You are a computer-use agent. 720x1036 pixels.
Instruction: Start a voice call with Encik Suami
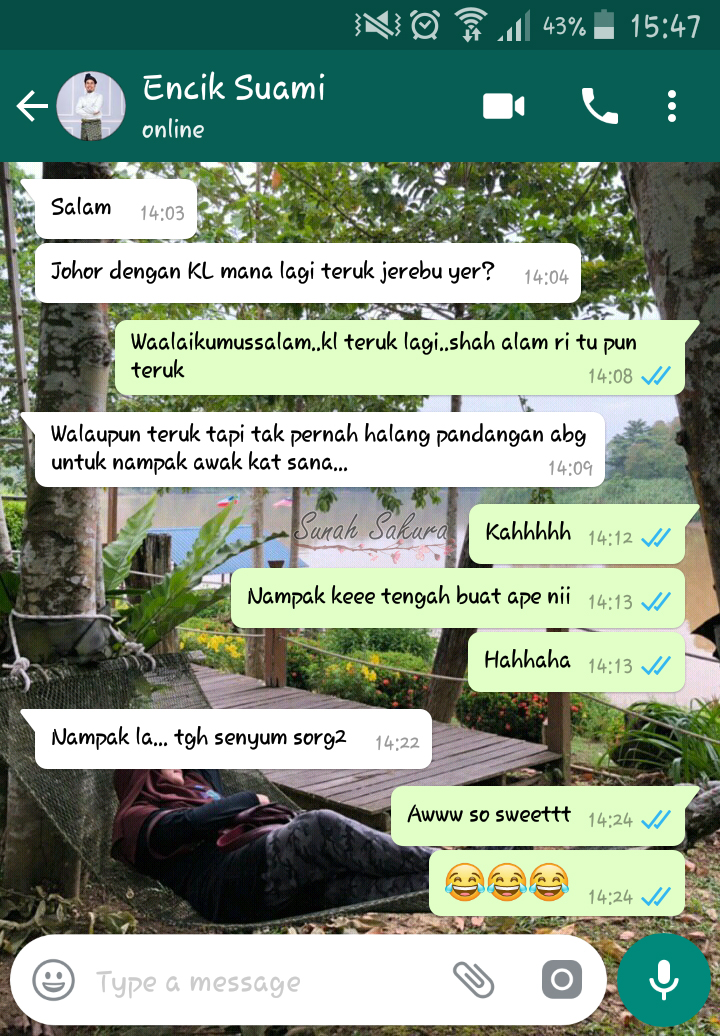coord(600,106)
